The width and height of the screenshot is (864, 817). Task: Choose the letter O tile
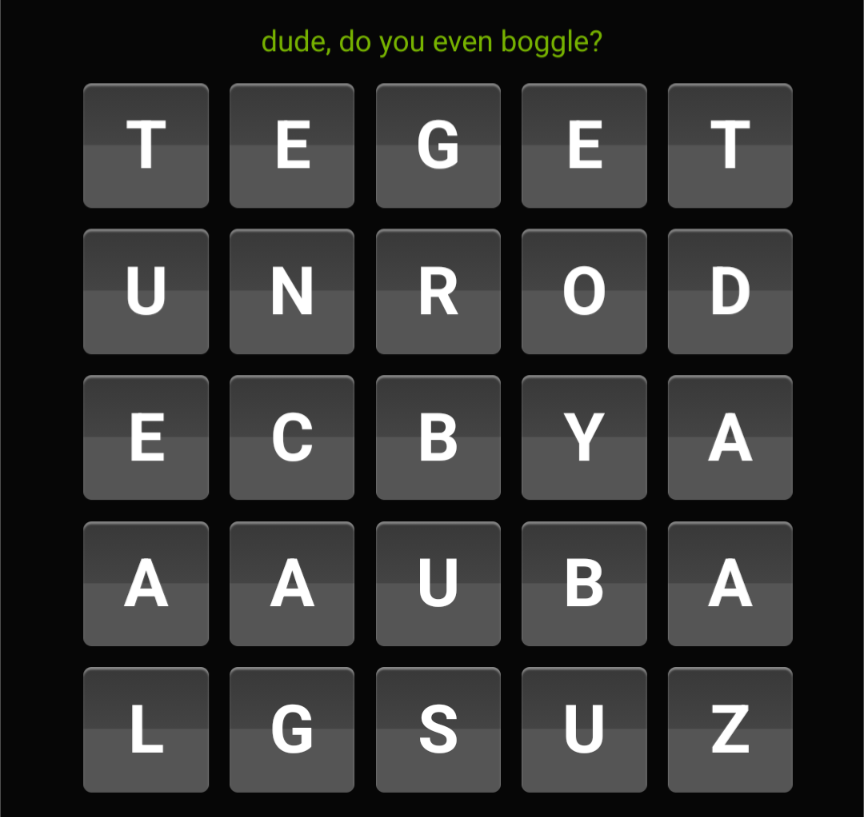pos(584,291)
